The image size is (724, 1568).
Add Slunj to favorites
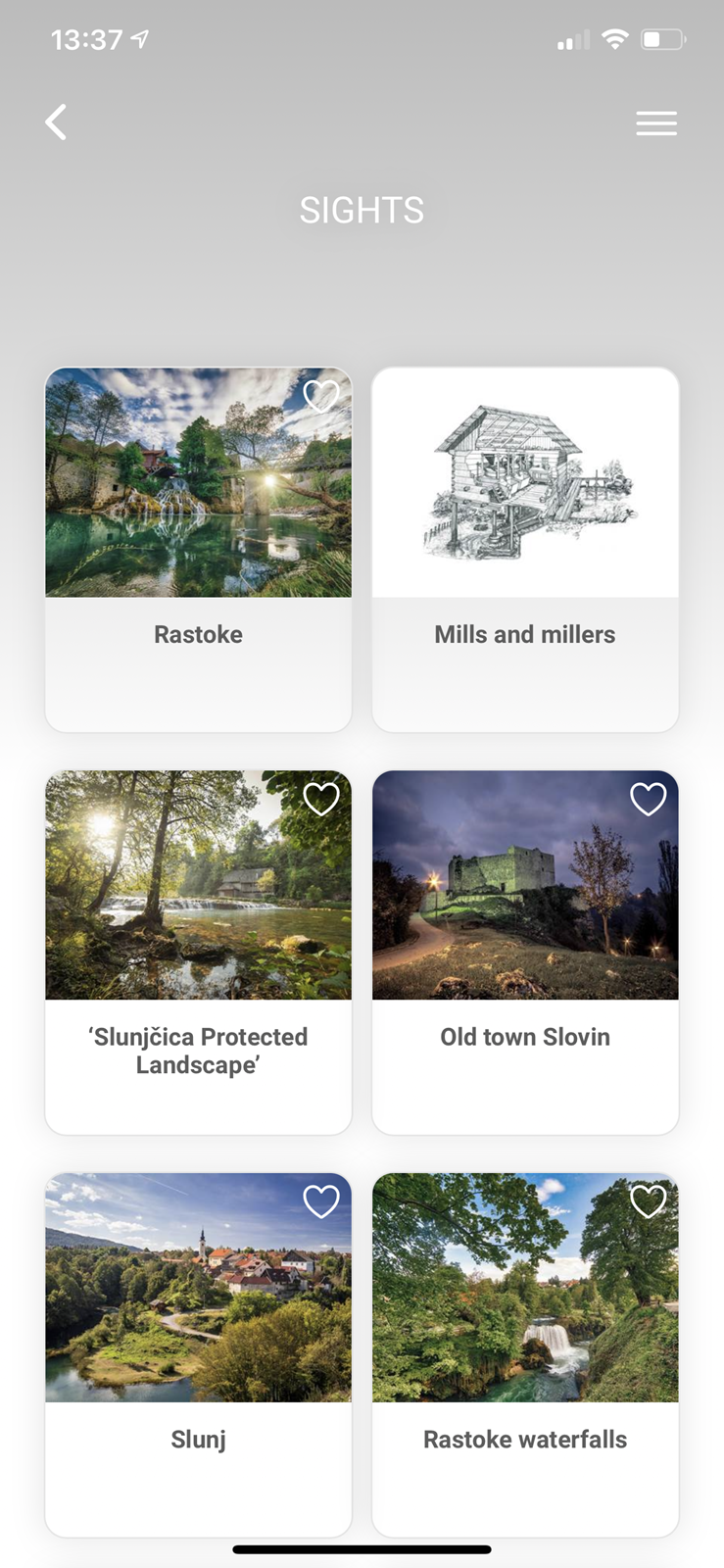[321, 1201]
